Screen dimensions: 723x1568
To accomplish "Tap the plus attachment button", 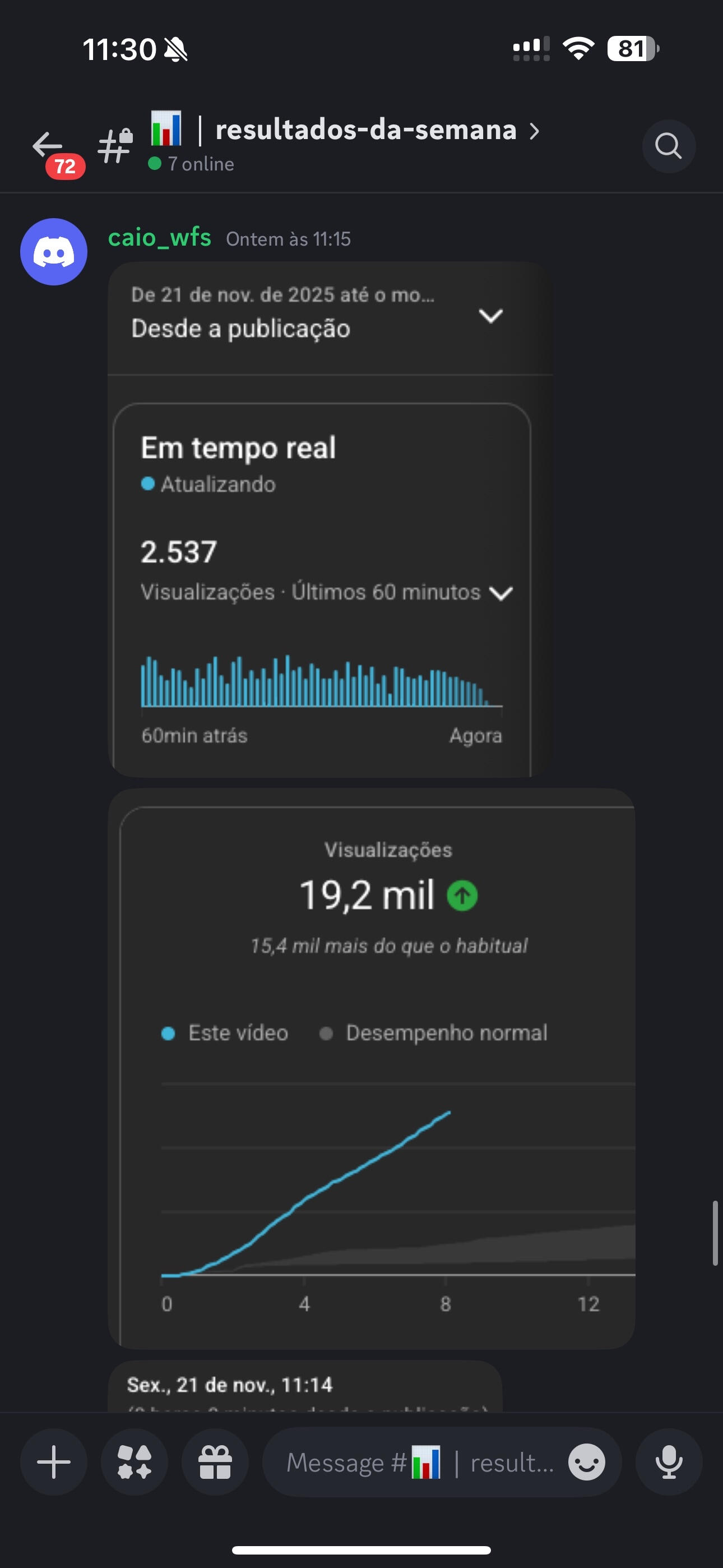I will (x=54, y=1462).
